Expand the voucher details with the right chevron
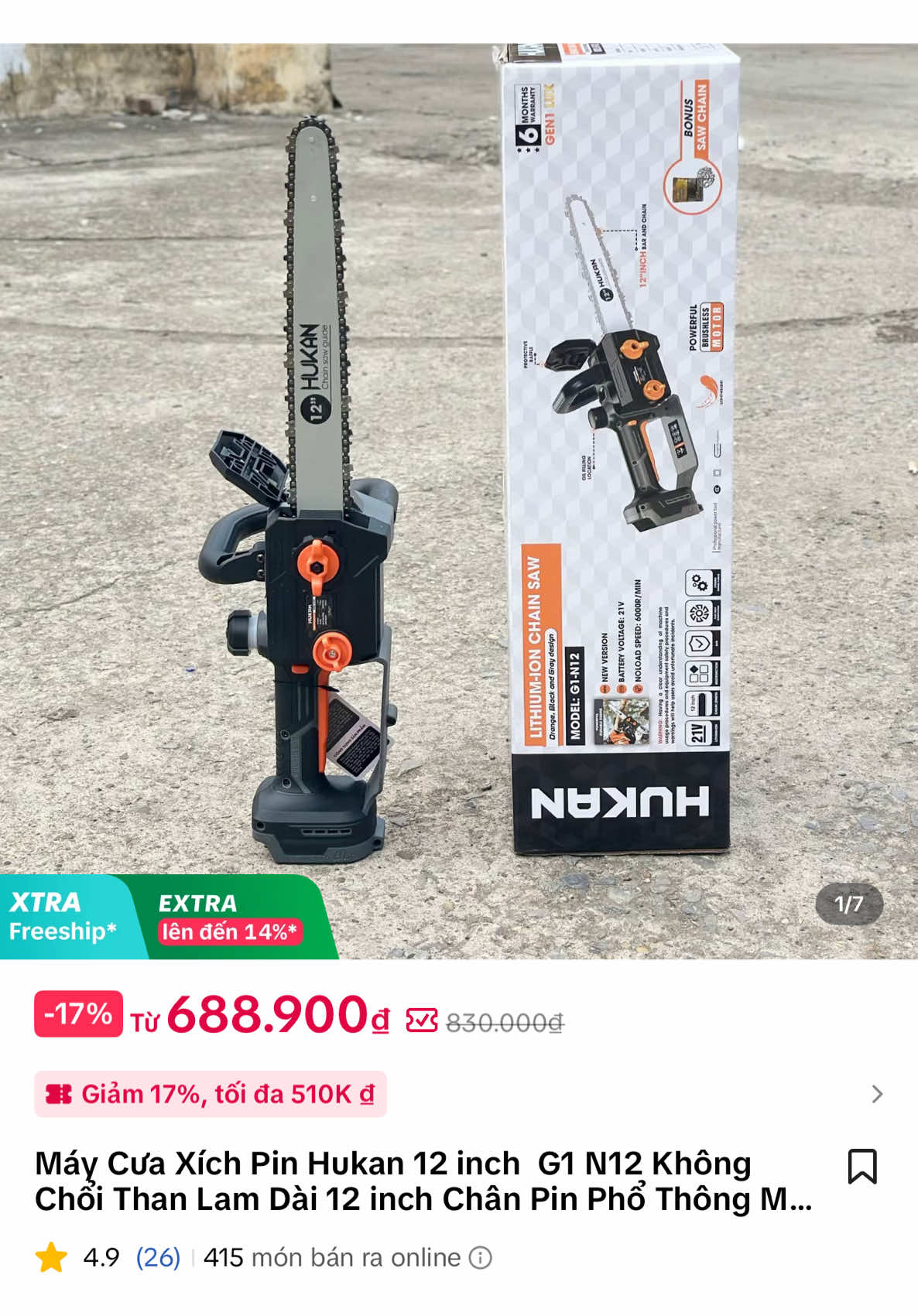This screenshot has width=918, height=1316. pyautogui.click(x=875, y=1094)
